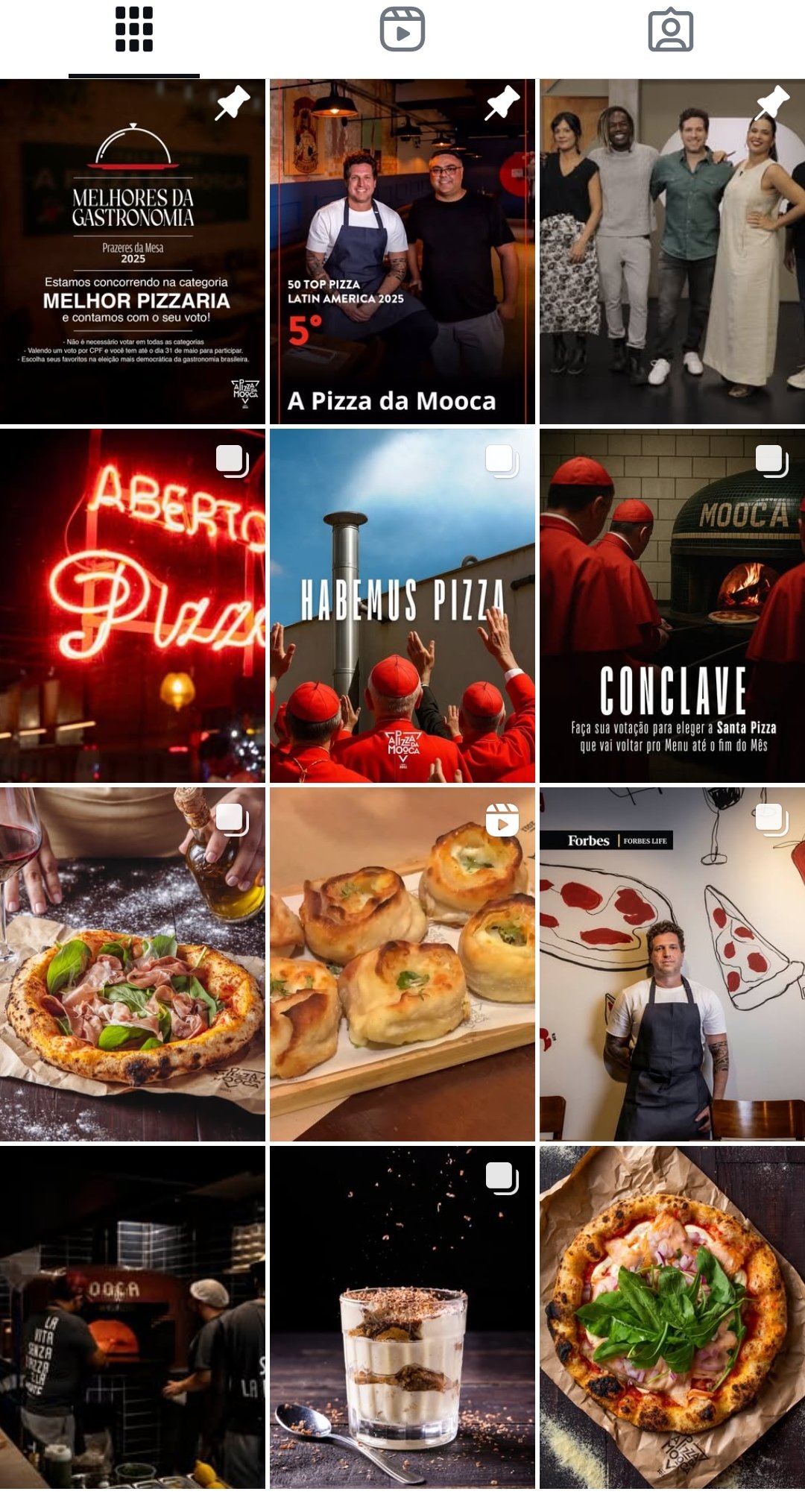
Task: Open the prosciutto and basil pizza post
Action: tap(133, 964)
